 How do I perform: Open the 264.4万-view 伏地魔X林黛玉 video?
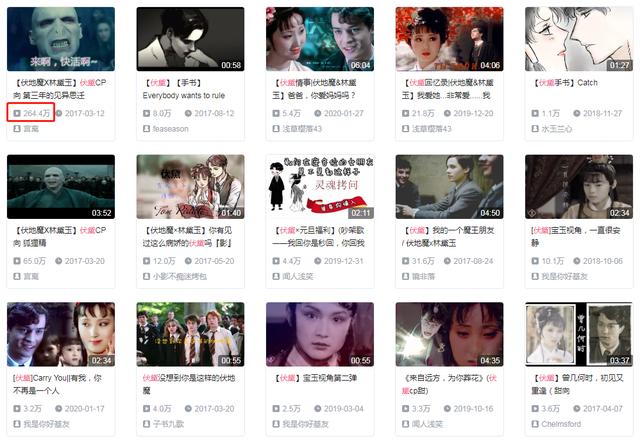click(60, 39)
